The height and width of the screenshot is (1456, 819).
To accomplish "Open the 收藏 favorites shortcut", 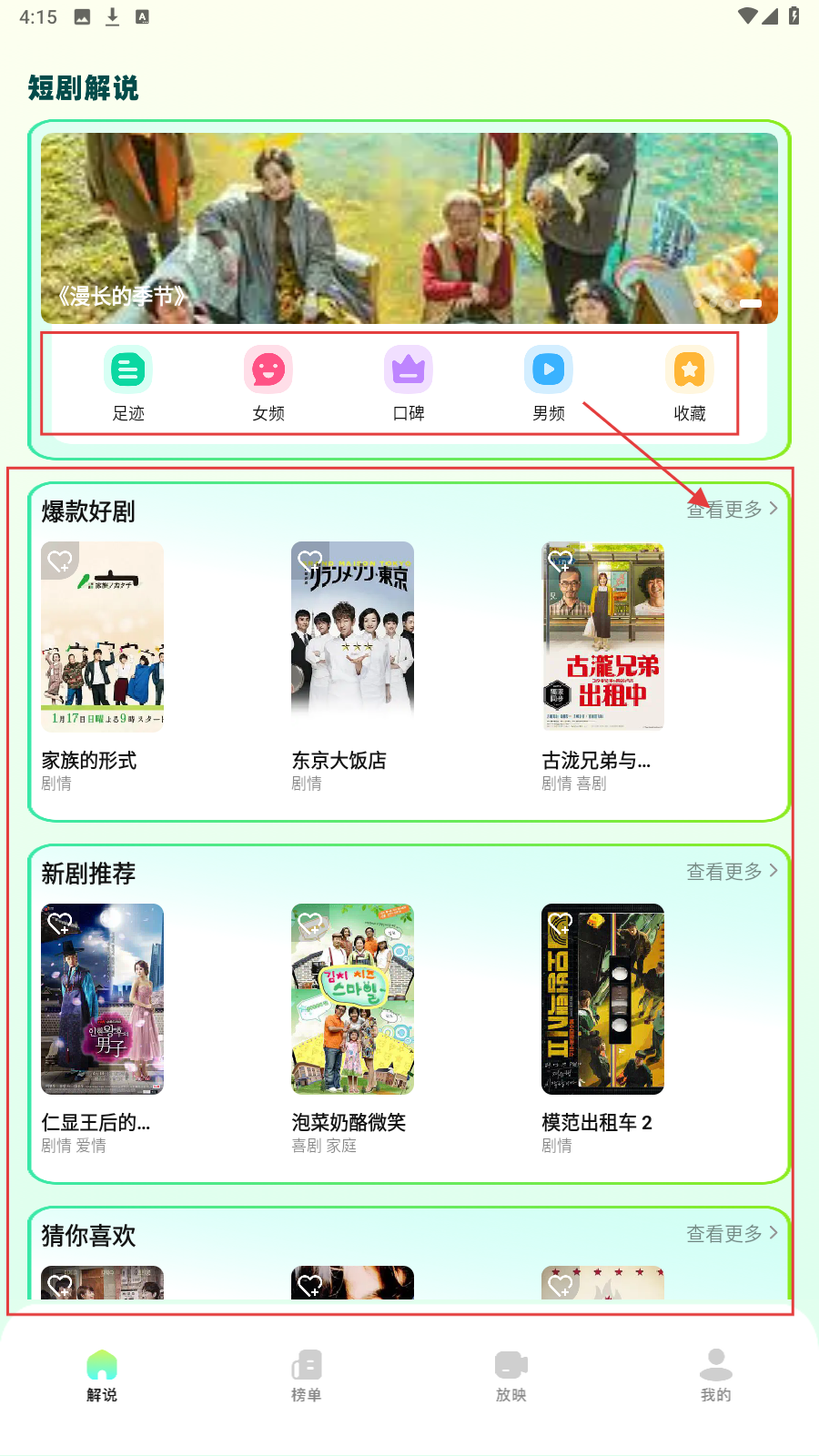I will pyautogui.click(x=690, y=384).
